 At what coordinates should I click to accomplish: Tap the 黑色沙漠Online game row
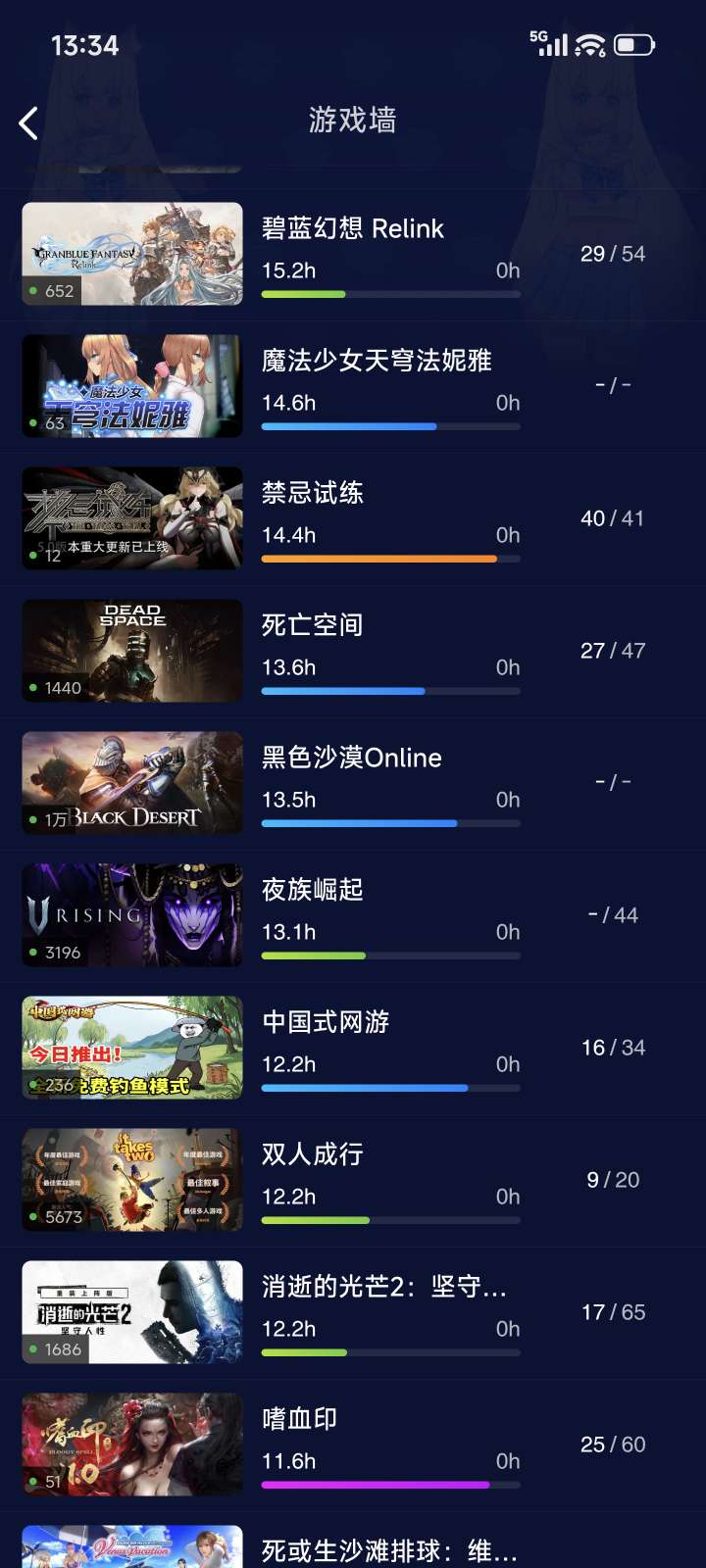pos(353,783)
